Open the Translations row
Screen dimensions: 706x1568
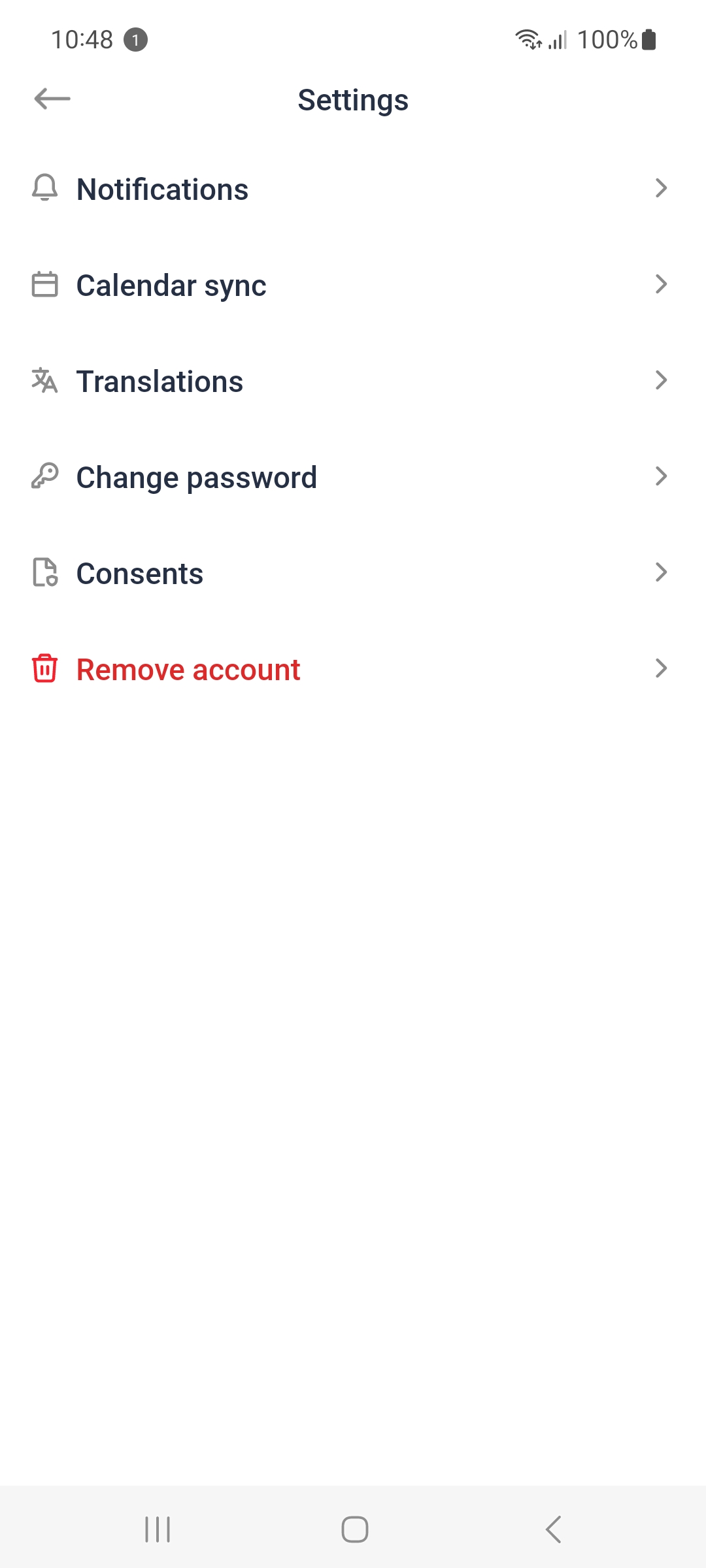pyautogui.click(x=353, y=382)
